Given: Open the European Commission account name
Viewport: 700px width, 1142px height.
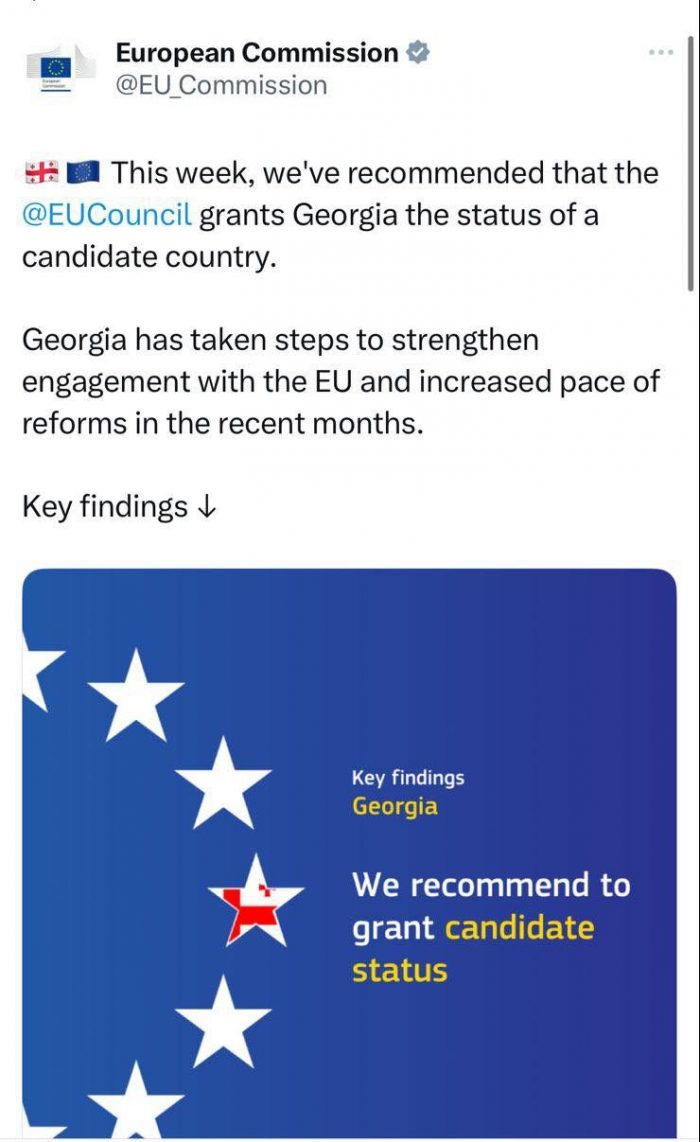Looking at the screenshot, I should 257,53.
